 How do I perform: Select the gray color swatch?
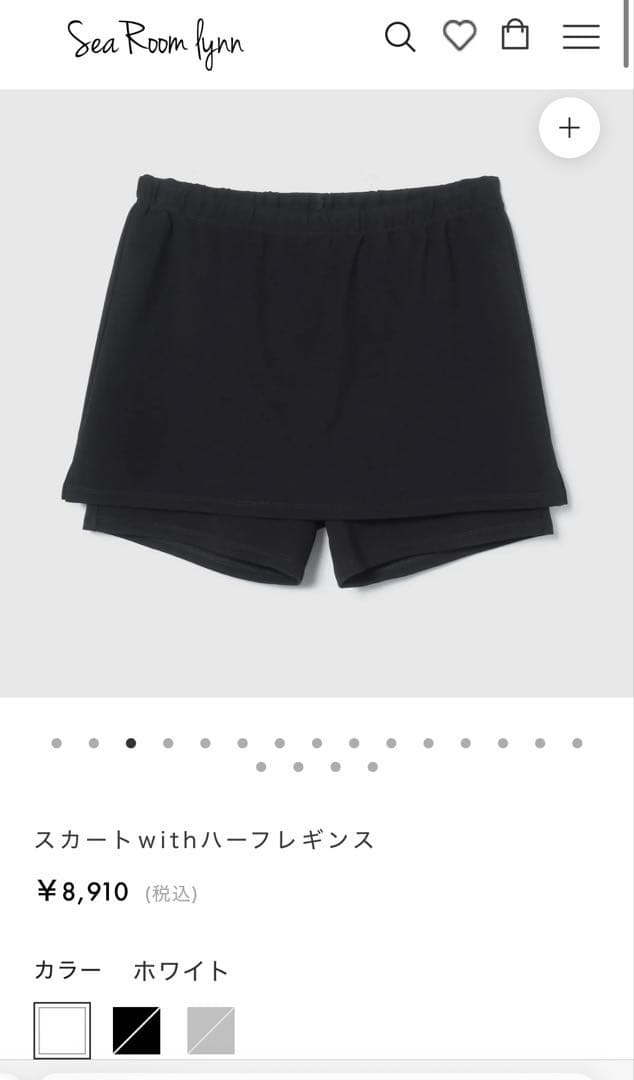point(211,1030)
